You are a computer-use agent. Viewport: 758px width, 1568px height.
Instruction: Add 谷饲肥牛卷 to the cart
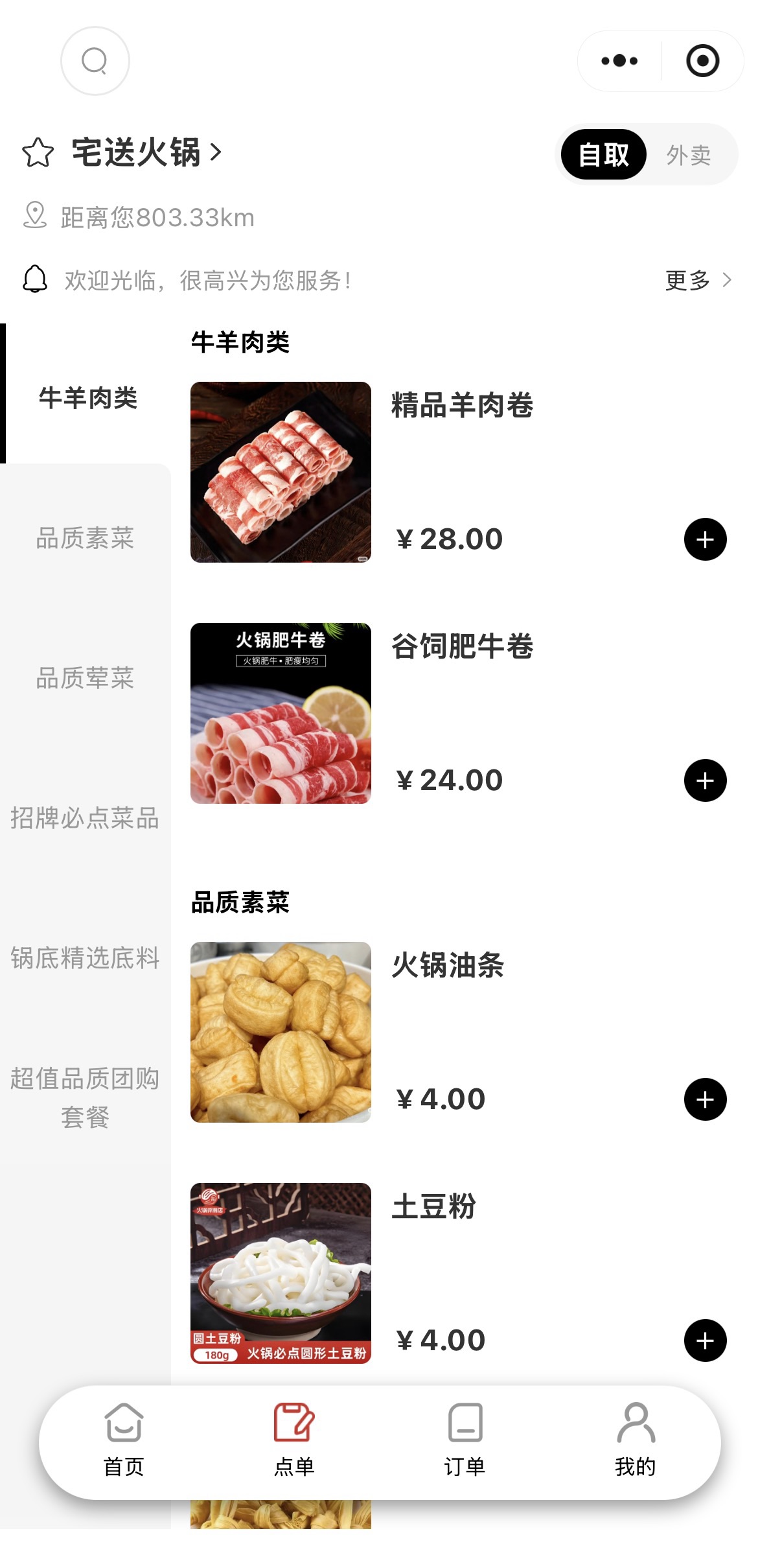point(705,780)
